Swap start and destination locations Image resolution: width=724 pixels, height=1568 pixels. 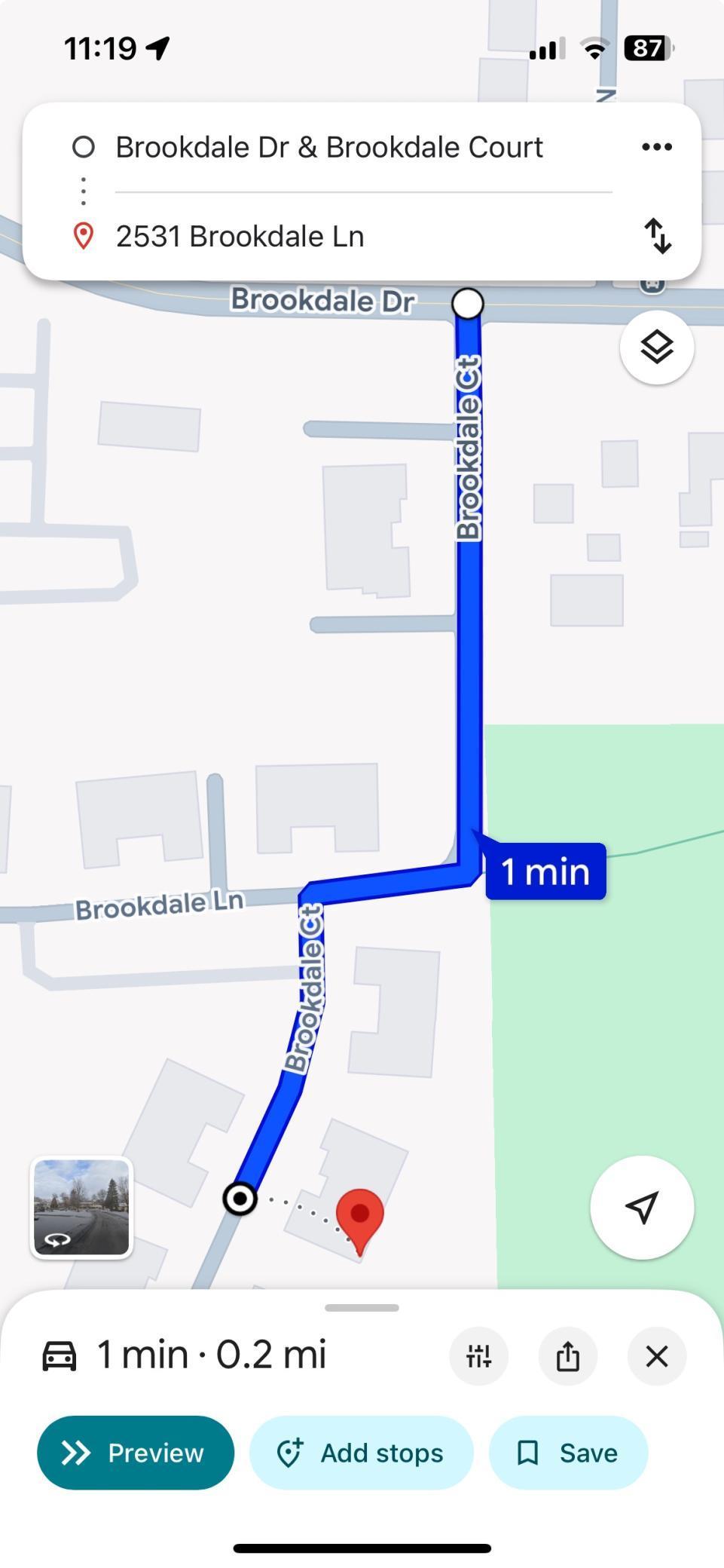point(657,236)
